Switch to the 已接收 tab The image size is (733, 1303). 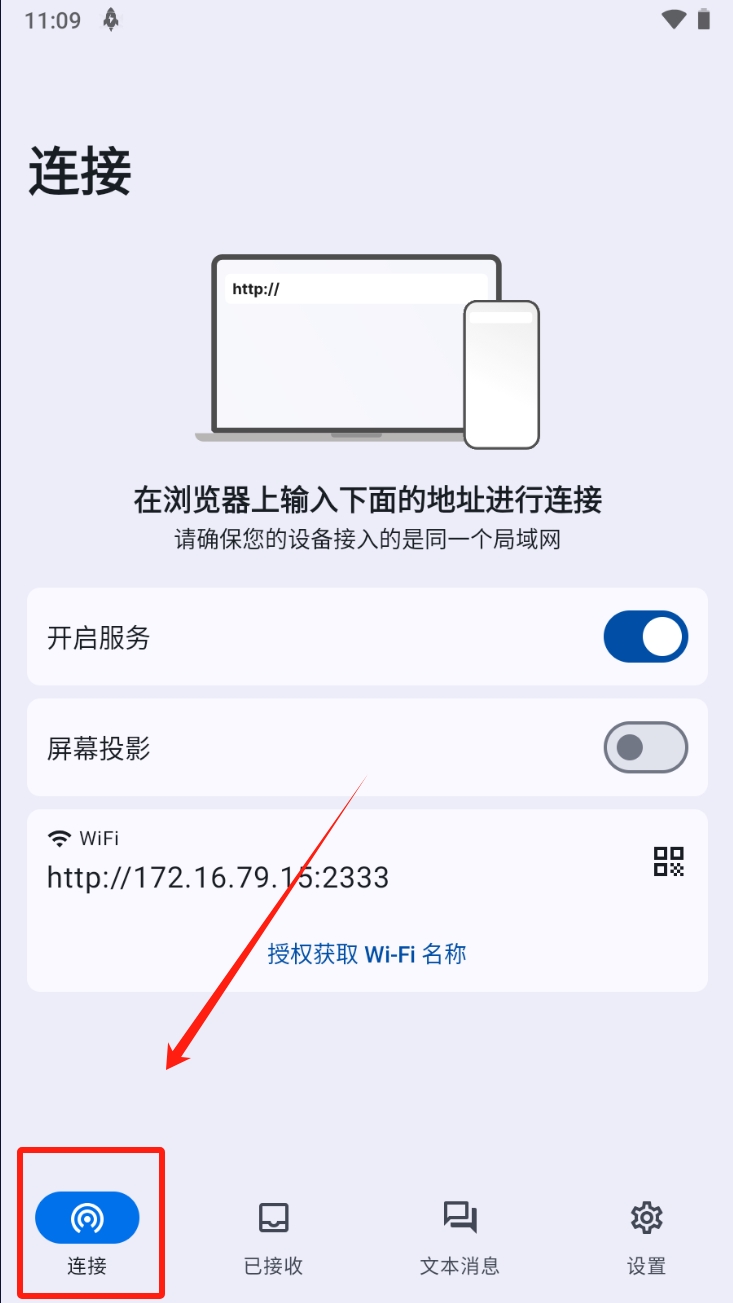[x=273, y=1234]
